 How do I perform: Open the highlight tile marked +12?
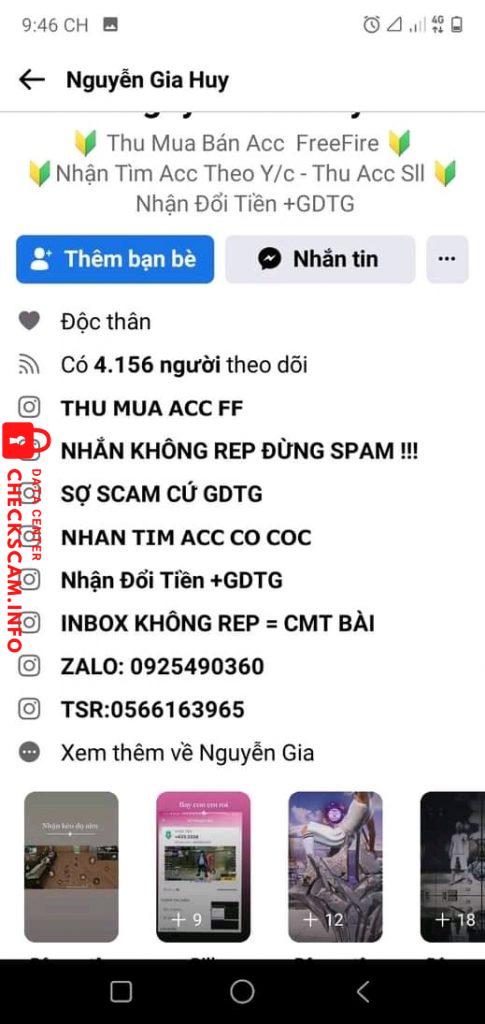[x=336, y=867]
